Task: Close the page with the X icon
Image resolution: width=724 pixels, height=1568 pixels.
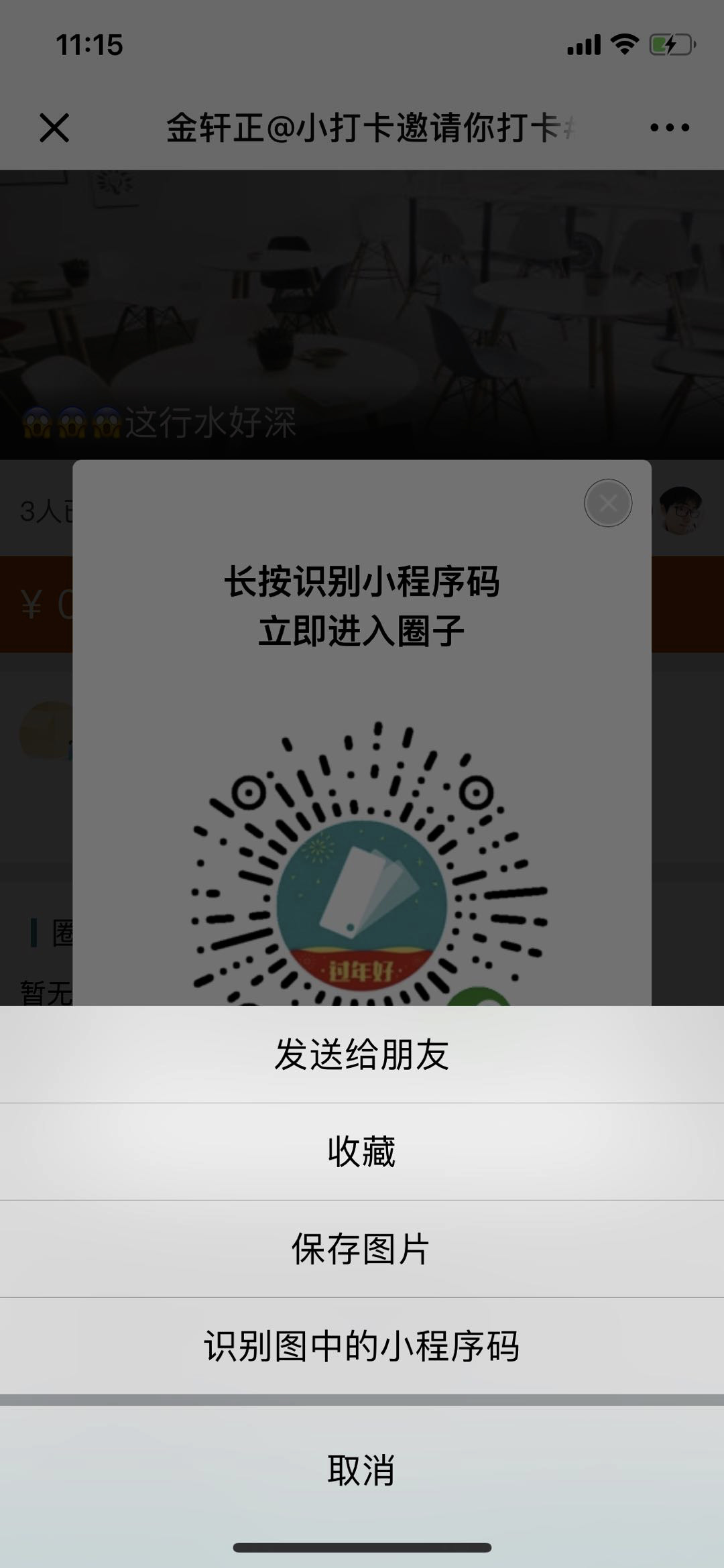Action: [x=54, y=127]
